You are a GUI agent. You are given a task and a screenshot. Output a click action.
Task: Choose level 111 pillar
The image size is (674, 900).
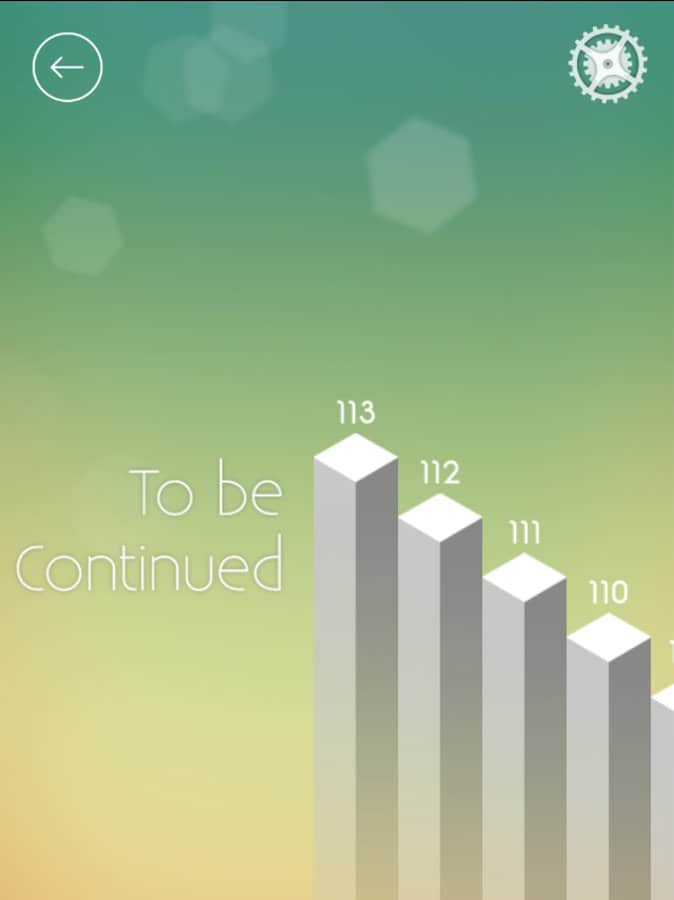(x=524, y=578)
